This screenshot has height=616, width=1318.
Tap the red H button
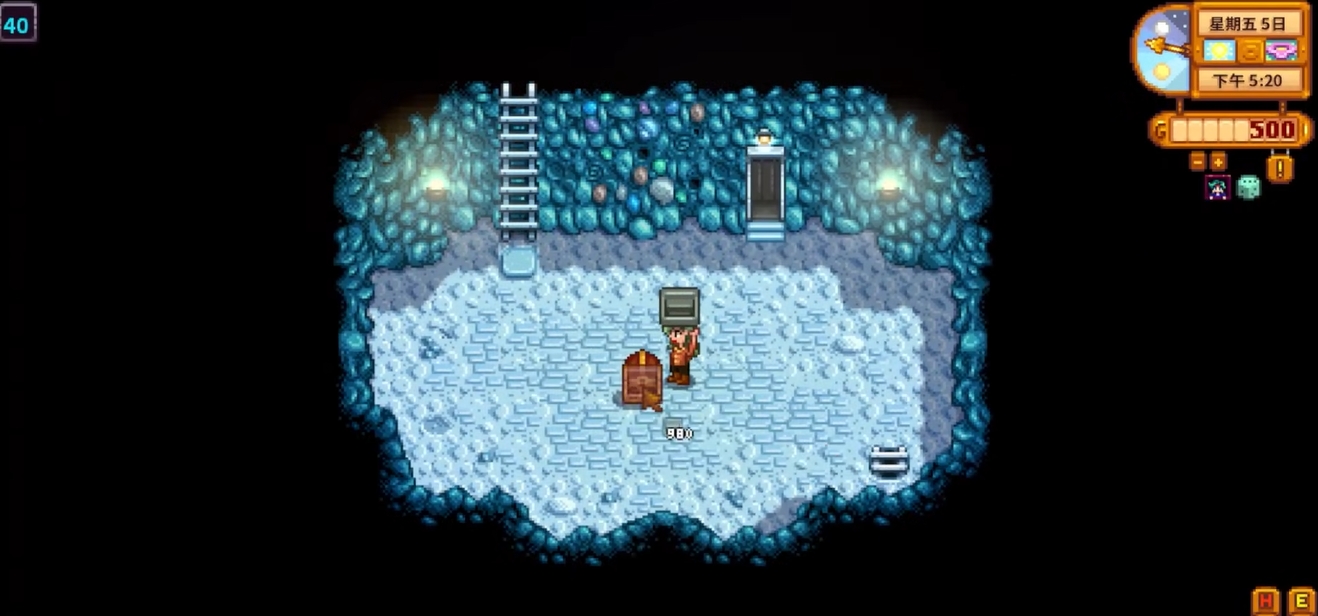pyautogui.click(x=1265, y=600)
